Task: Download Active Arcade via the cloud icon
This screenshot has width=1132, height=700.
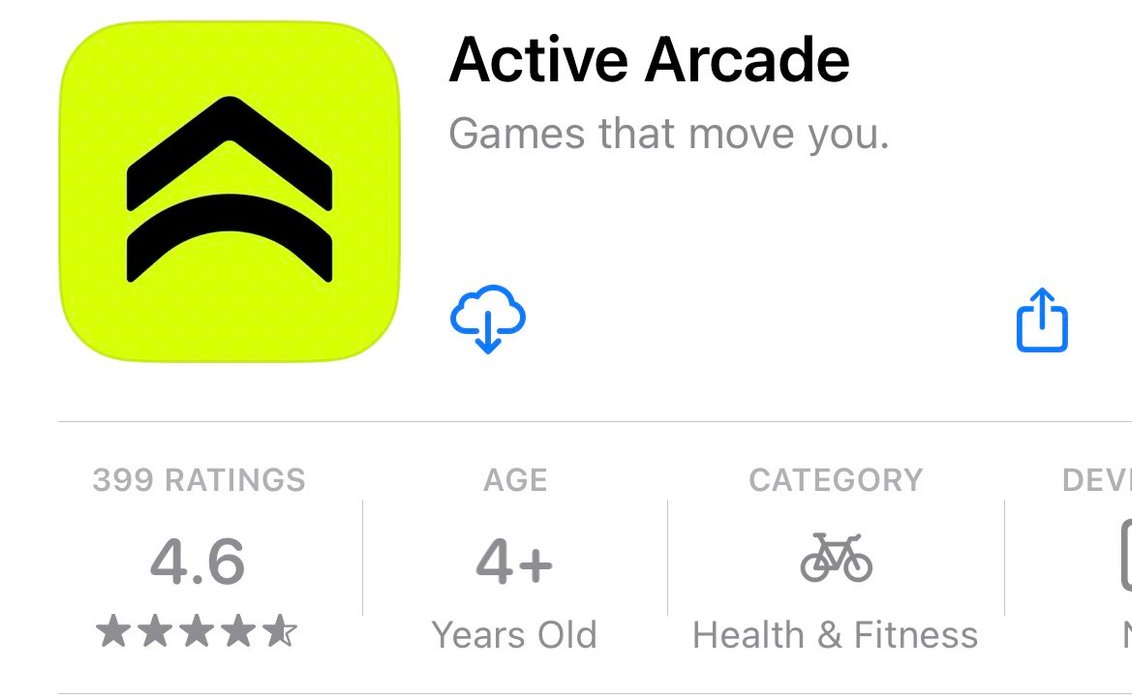Action: [487, 320]
